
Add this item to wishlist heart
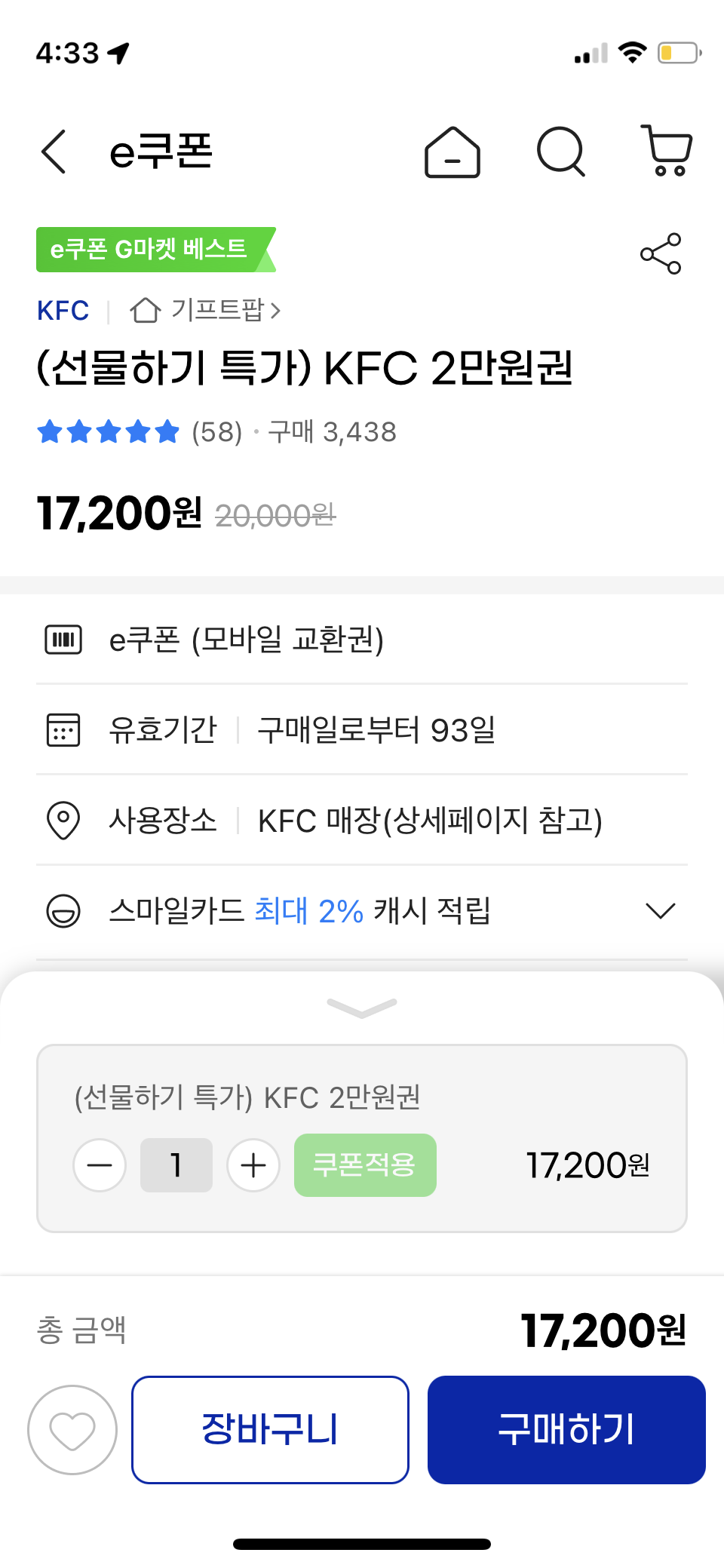click(72, 1429)
